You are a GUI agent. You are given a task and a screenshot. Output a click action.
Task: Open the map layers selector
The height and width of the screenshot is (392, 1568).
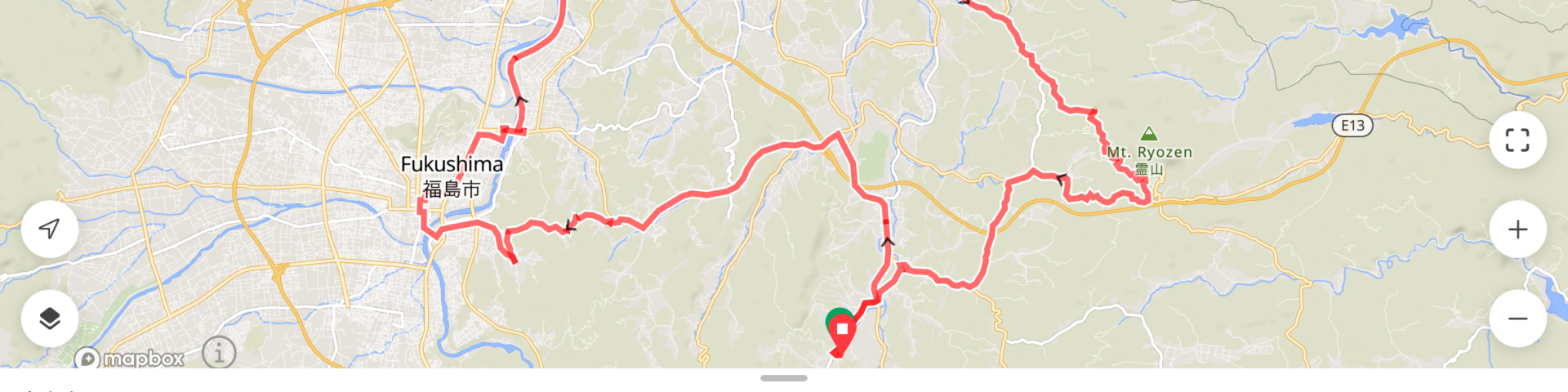[50, 318]
